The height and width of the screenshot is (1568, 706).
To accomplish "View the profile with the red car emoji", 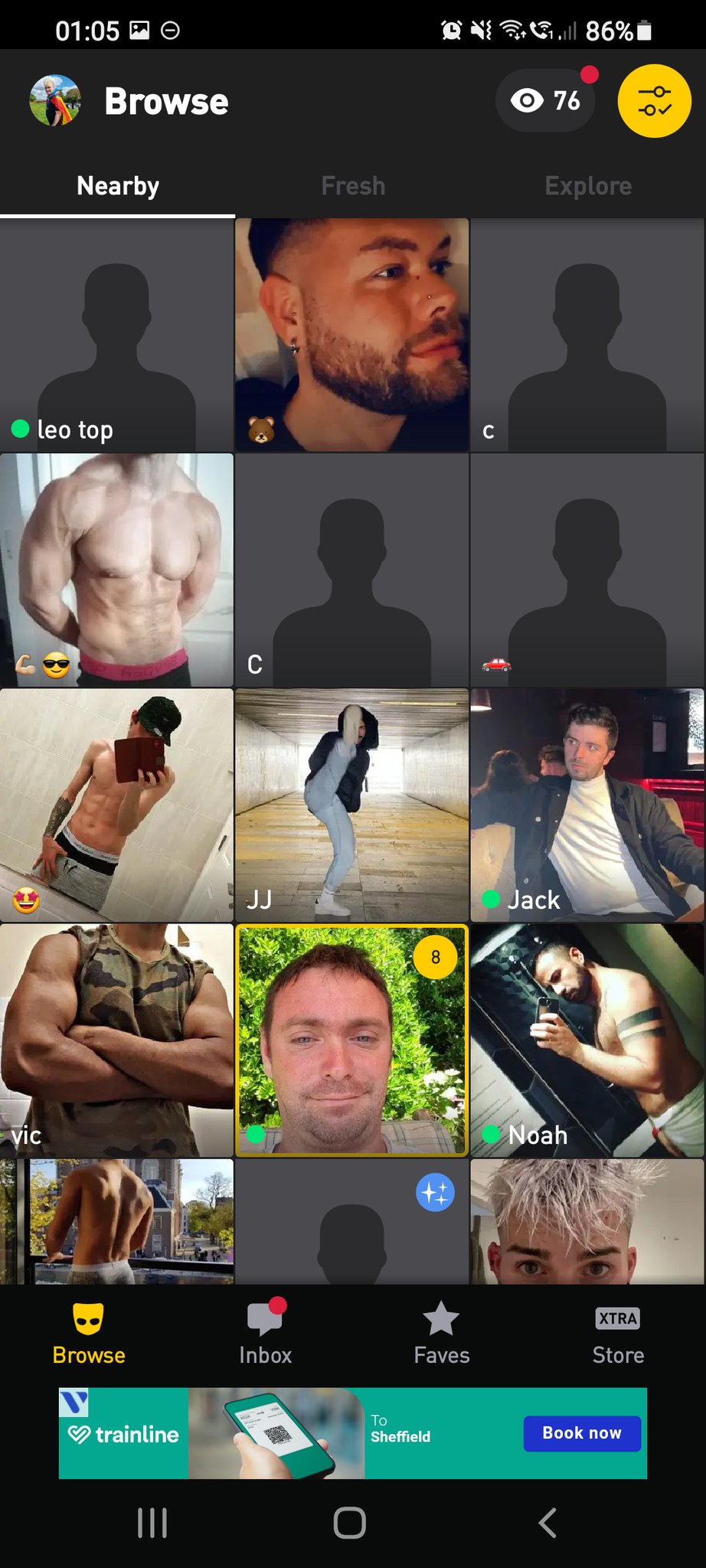I will 587,570.
